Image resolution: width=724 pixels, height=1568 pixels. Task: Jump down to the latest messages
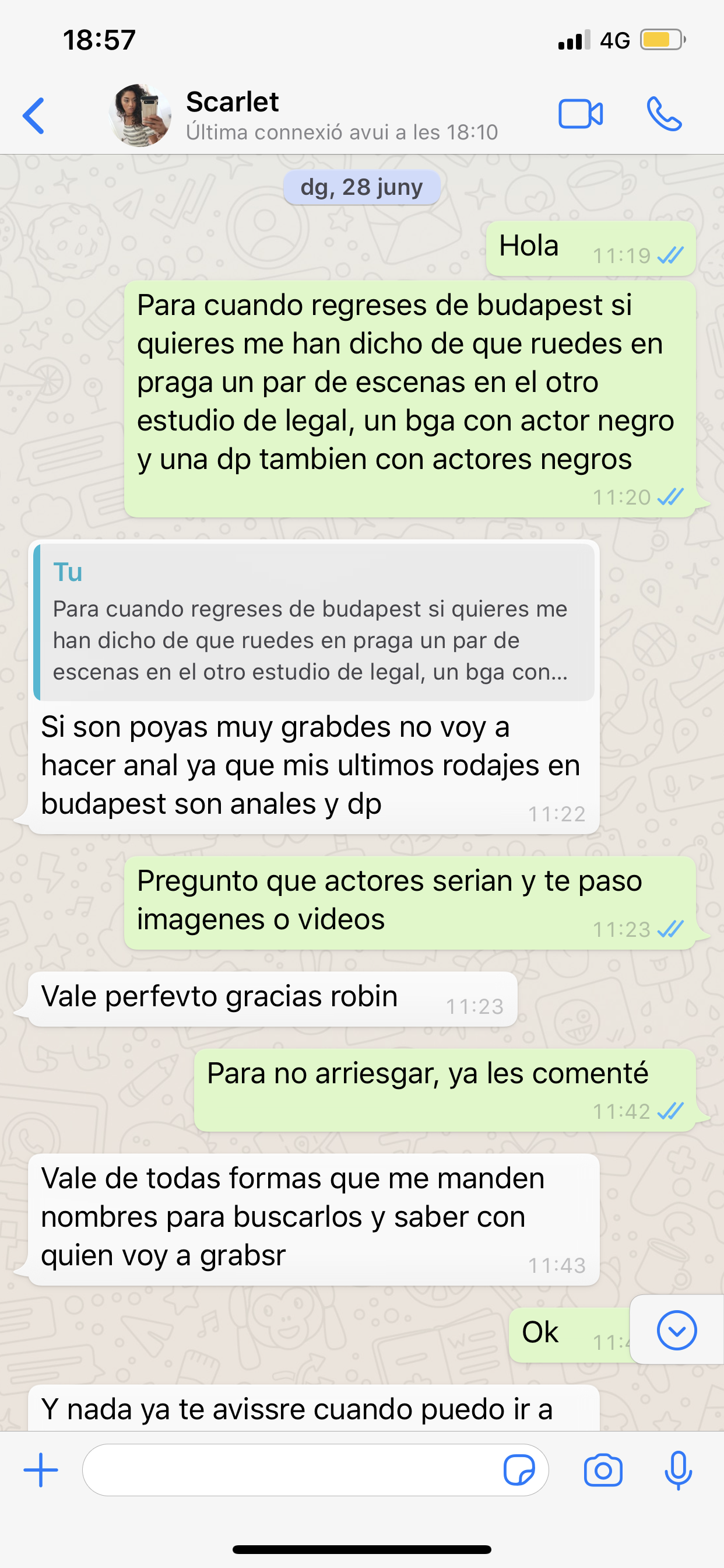[x=677, y=1330]
